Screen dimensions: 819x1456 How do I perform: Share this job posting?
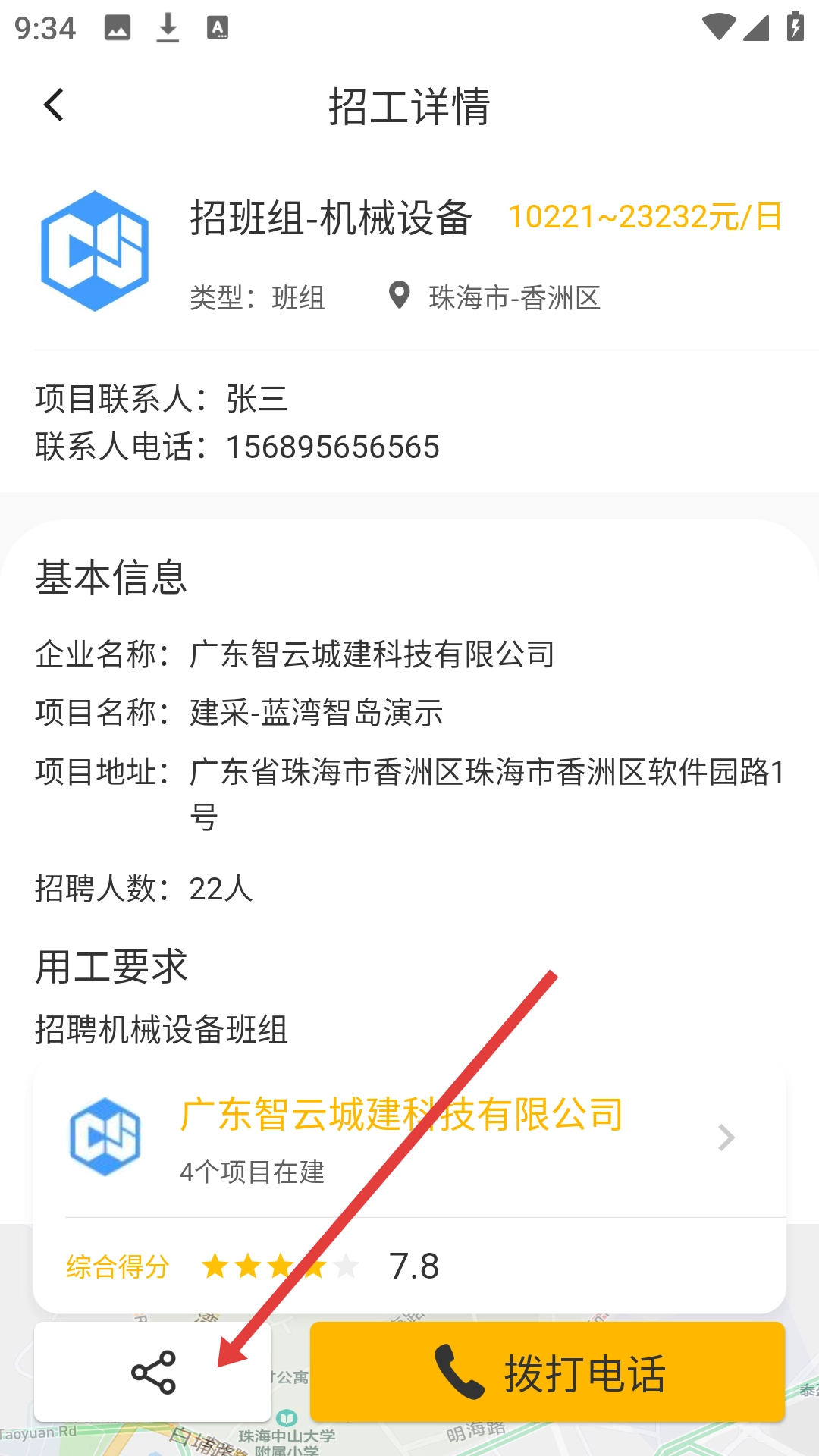click(153, 1373)
